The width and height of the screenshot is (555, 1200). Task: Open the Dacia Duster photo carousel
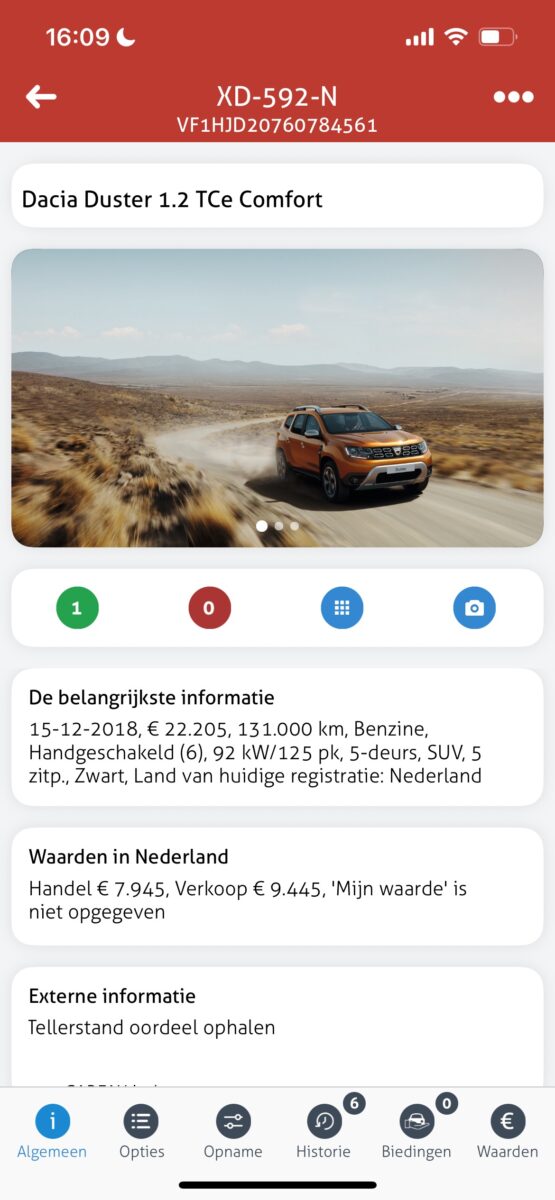277,398
